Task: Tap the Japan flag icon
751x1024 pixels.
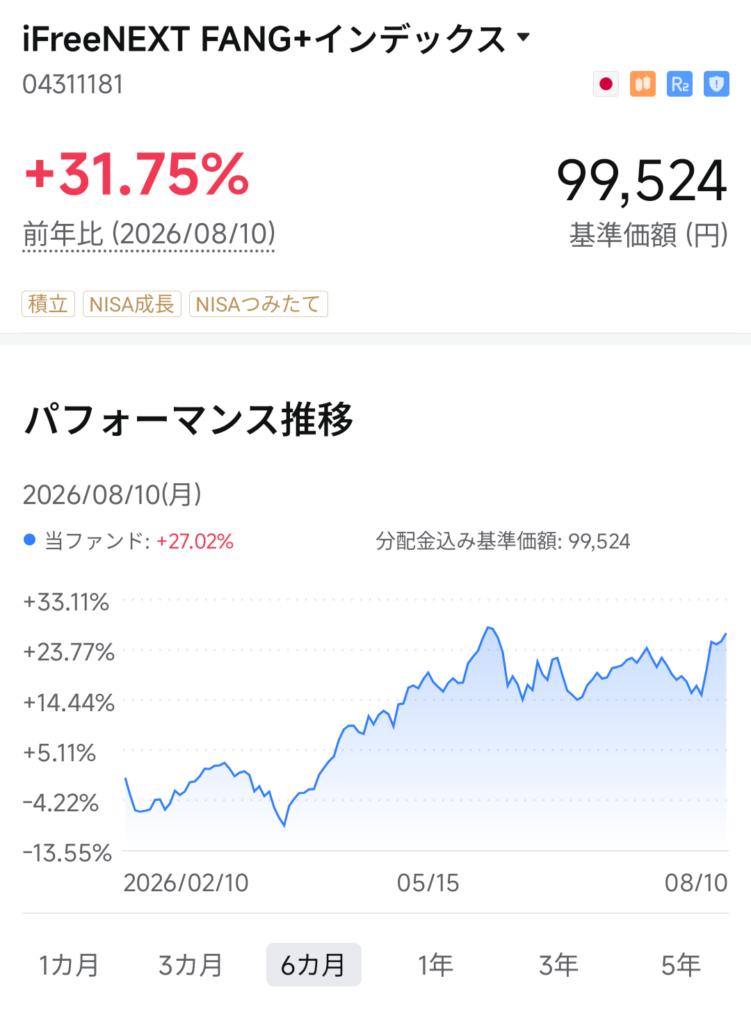Action: coord(606,84)
